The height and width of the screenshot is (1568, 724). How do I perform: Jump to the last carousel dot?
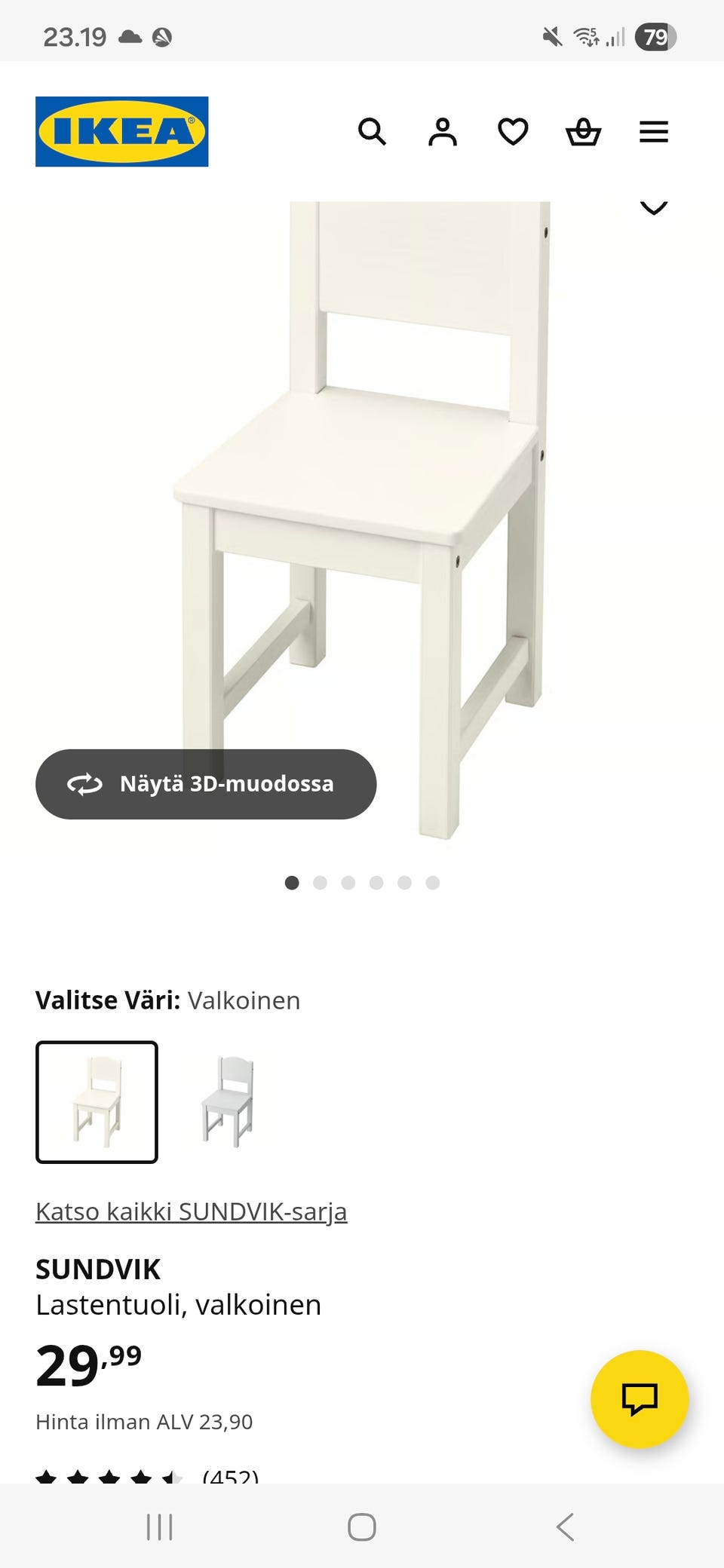coord(432,882)
